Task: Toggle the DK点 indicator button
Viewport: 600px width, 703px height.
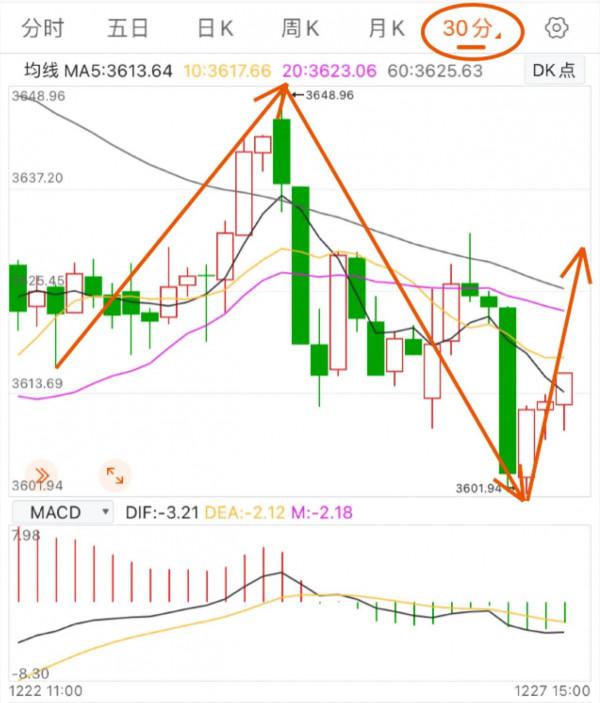Action: tap(553, 71)
